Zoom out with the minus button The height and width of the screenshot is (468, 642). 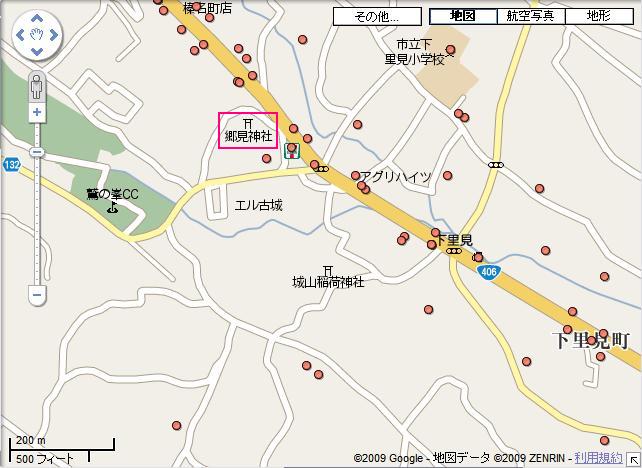coord(37,295)
